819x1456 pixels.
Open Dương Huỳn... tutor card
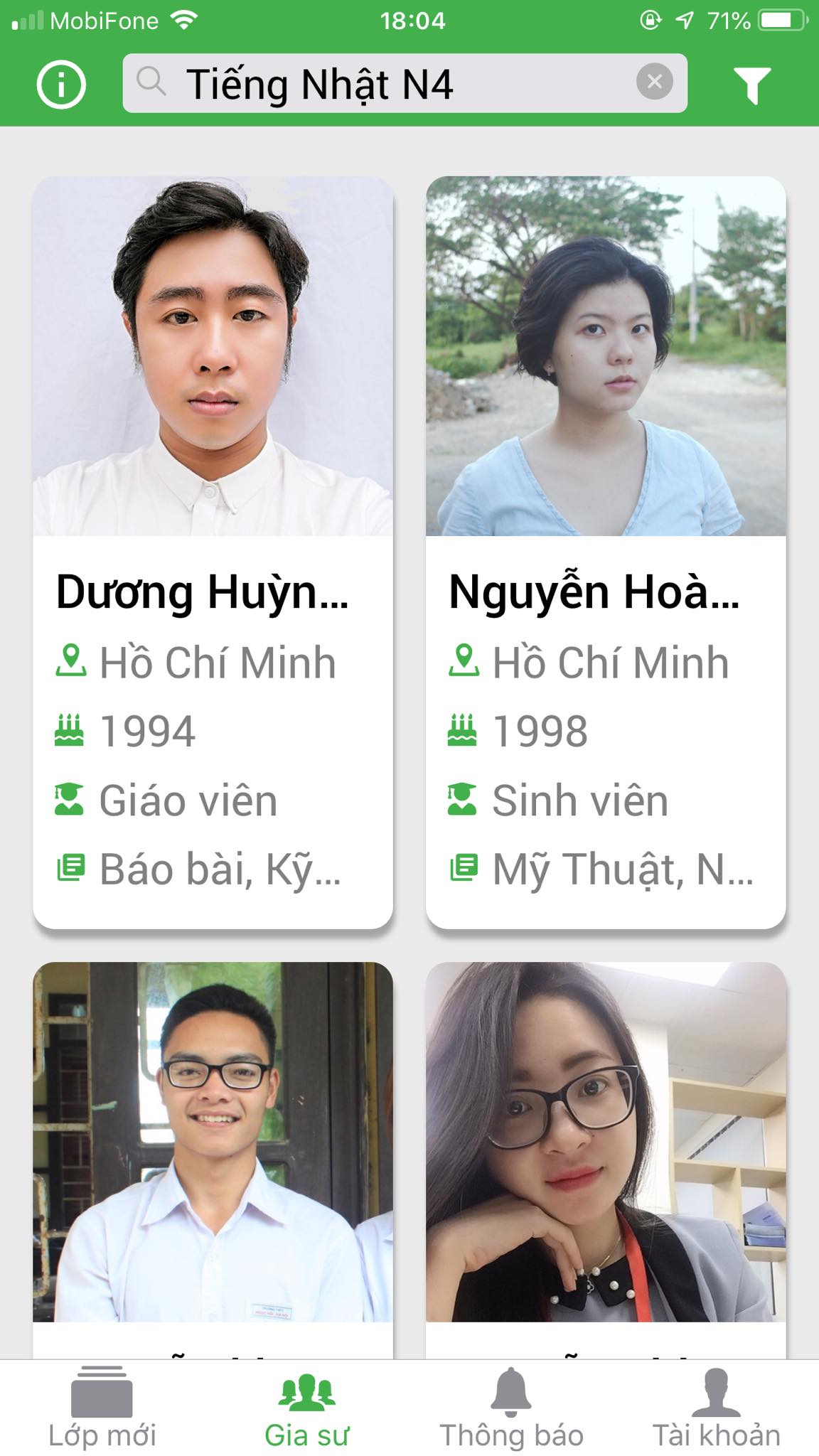(213, 552)
